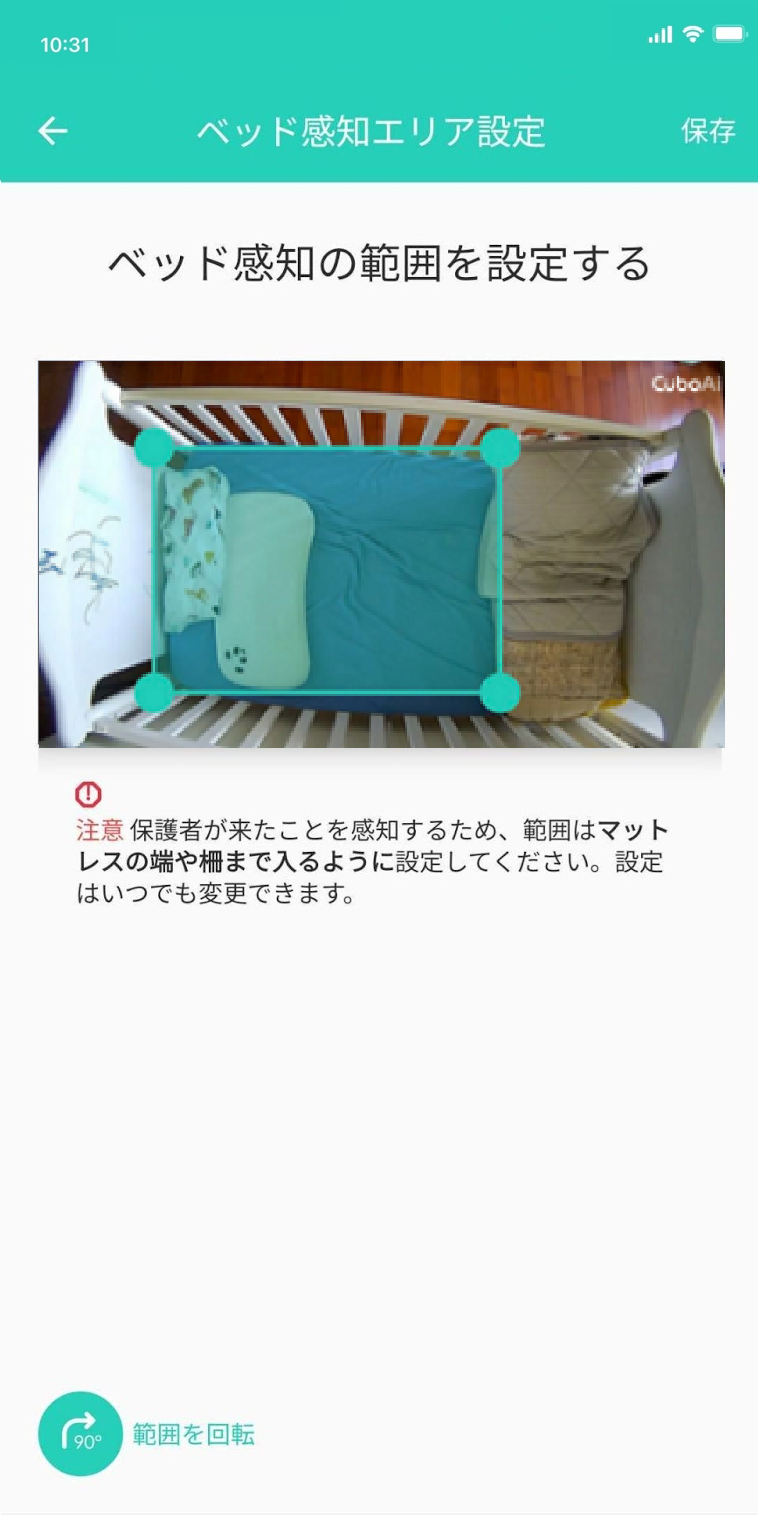
Task: Select the bottom-left corner handle
Action: pyautogui.click(x=154, y=692)
